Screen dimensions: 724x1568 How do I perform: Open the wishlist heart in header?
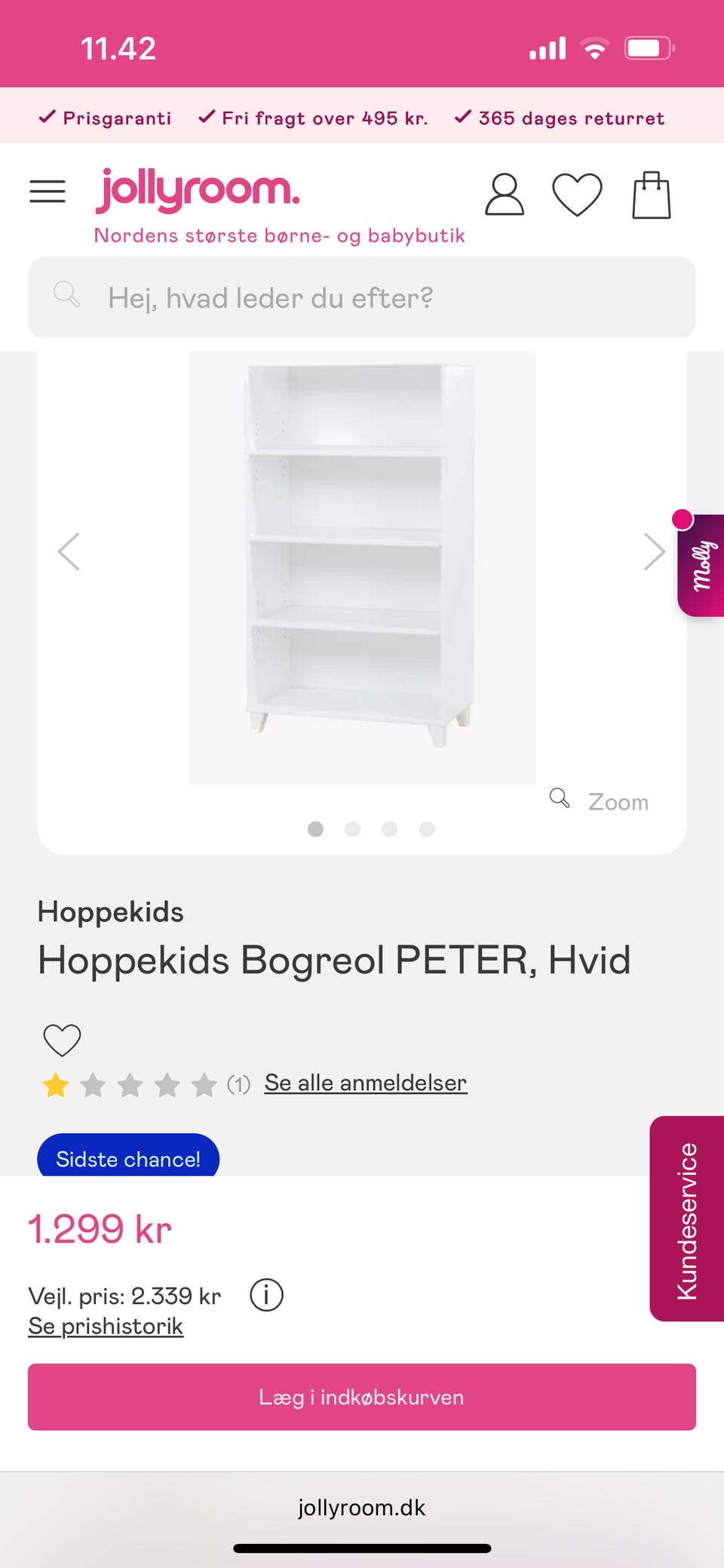[577, 195]
